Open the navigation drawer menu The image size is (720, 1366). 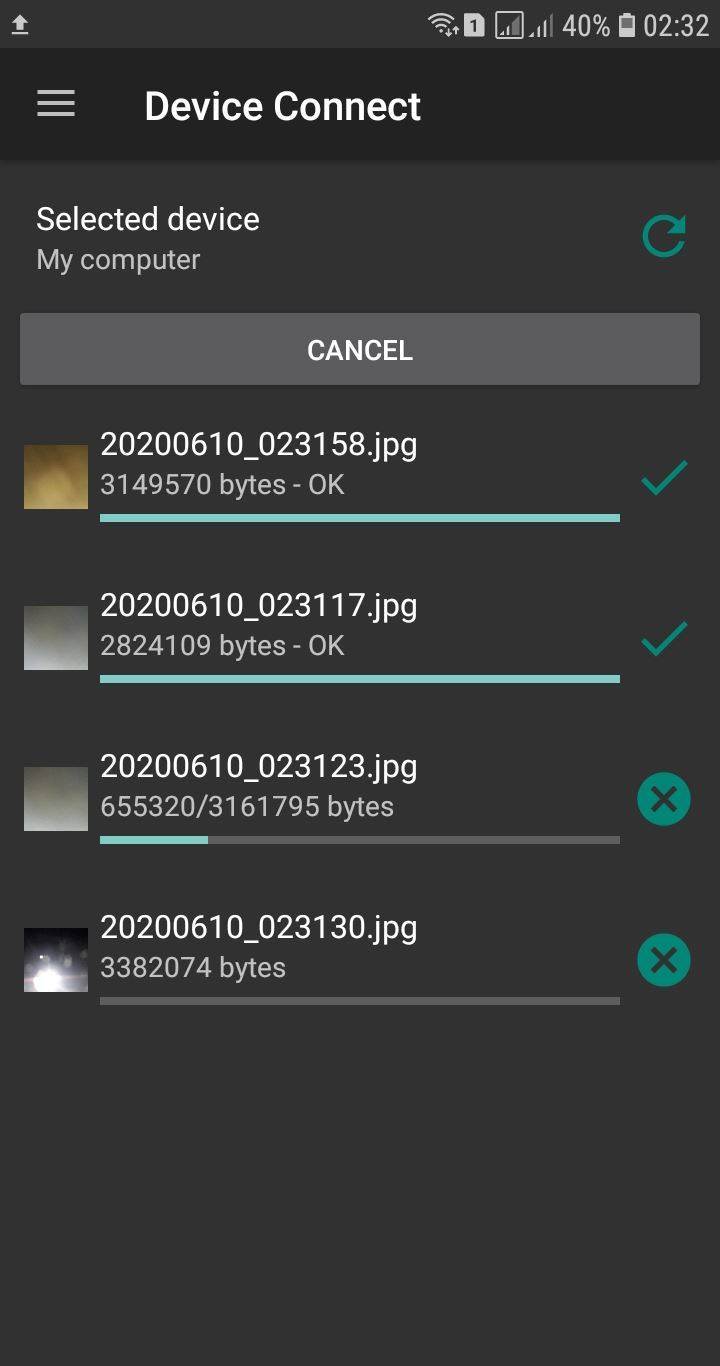click(55, 104)
